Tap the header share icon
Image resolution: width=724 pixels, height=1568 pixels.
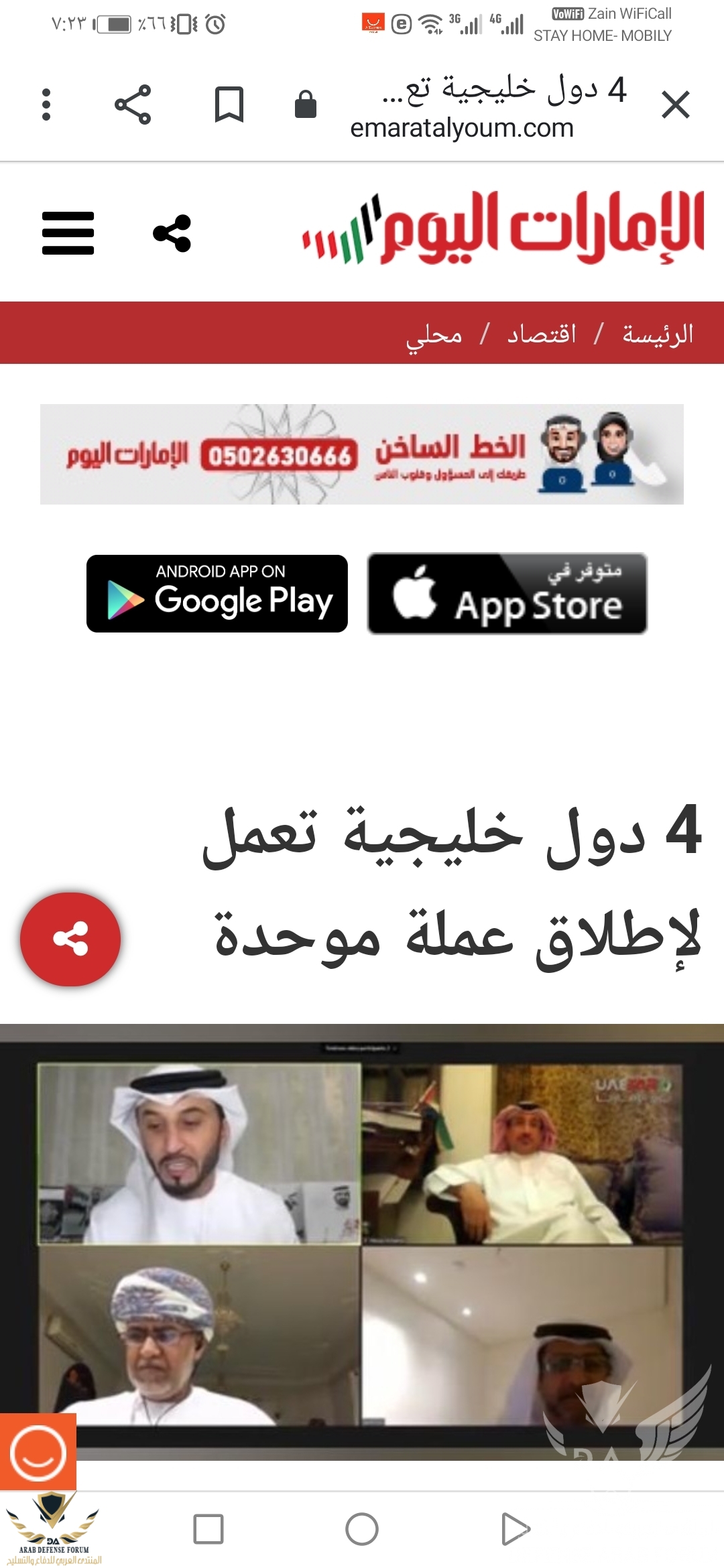click(x=172, y=233)
